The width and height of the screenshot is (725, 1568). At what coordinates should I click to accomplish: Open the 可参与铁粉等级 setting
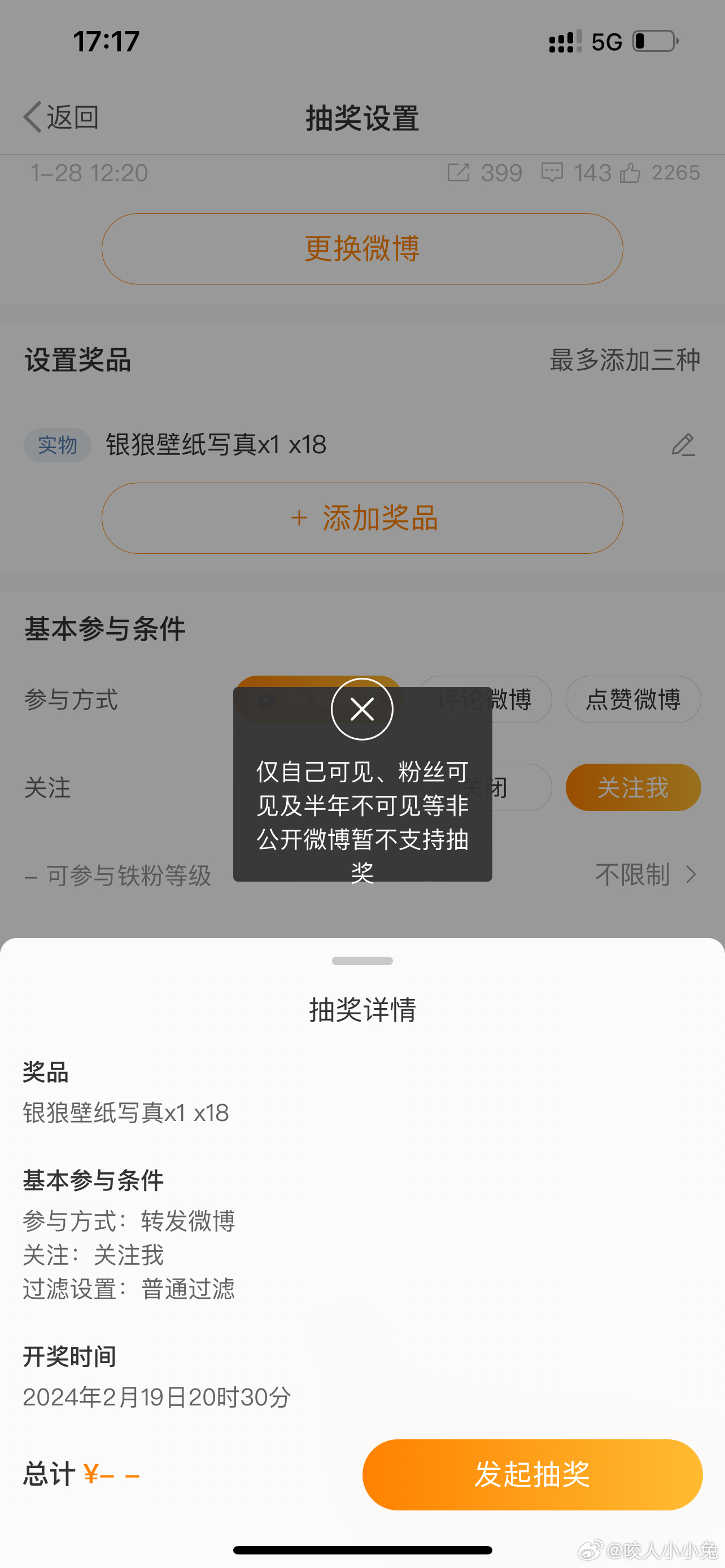point(362,875)
